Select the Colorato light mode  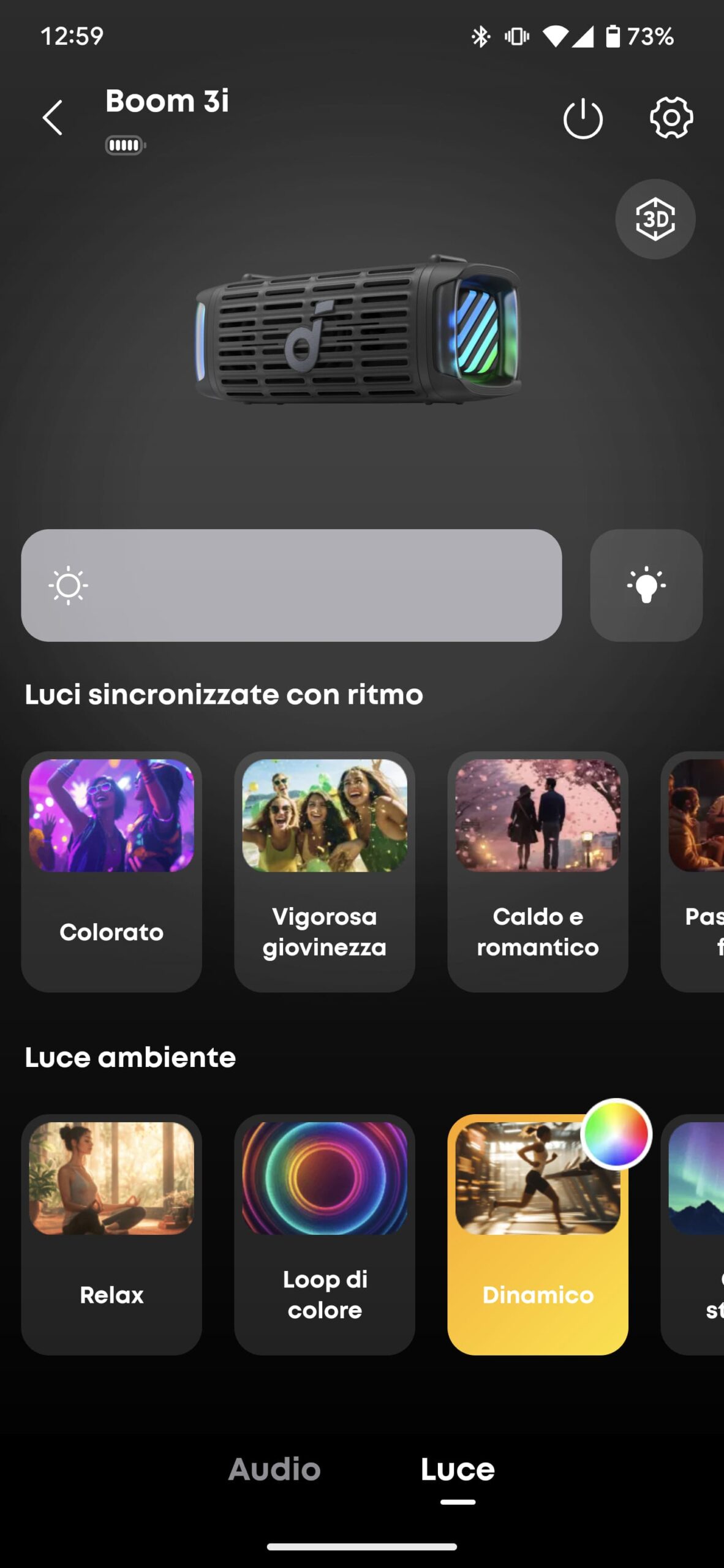click(111, 870)
